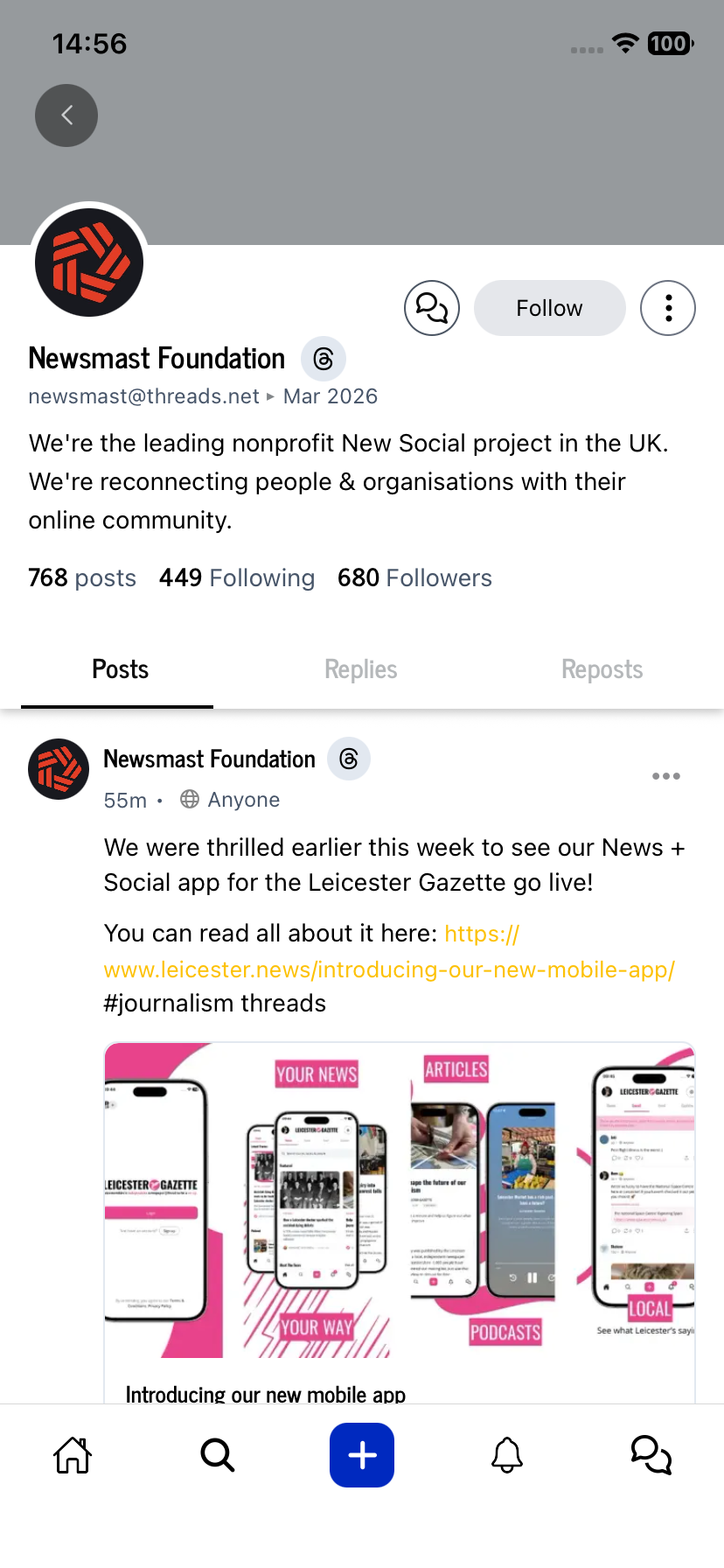Open the notifications bell

507,1455
